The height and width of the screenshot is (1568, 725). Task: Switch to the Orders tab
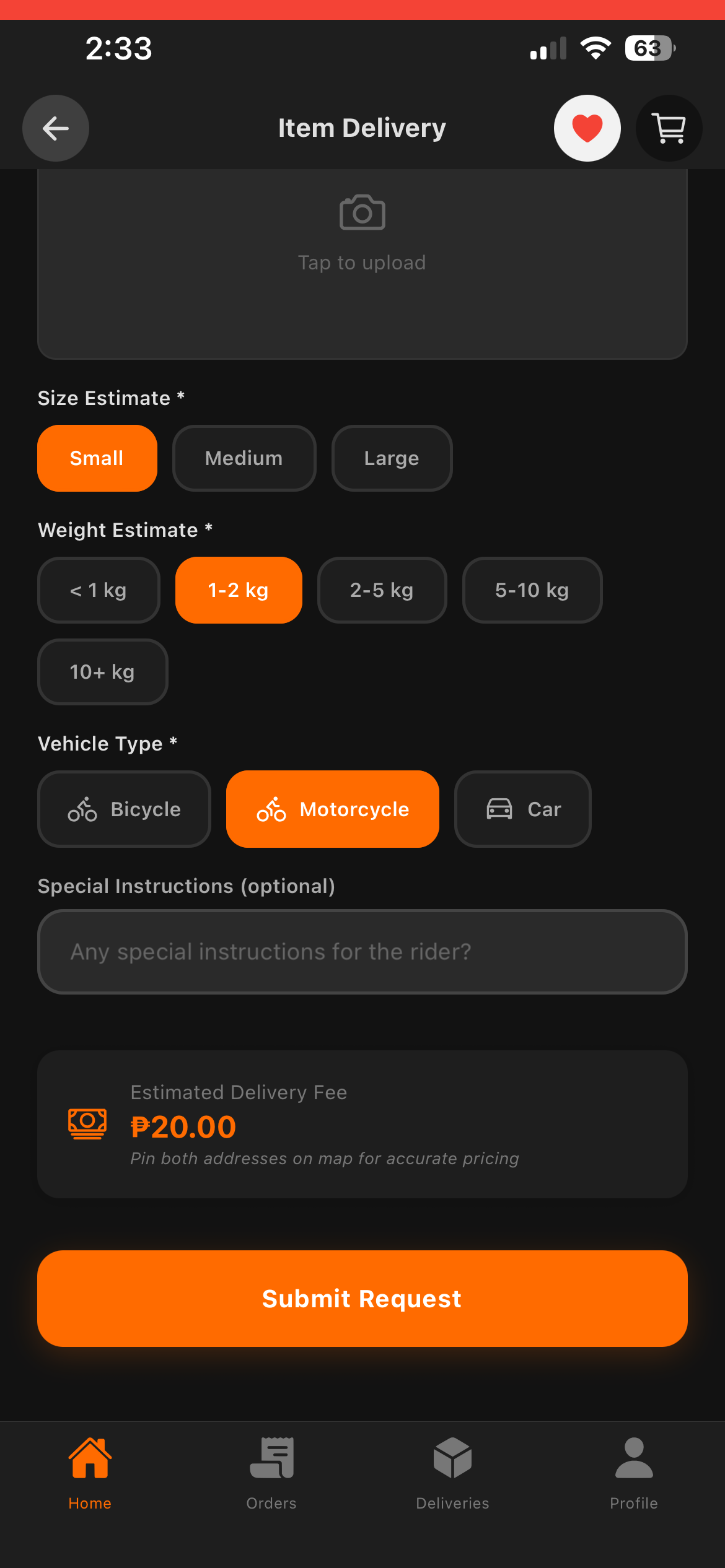point(271,1474)
